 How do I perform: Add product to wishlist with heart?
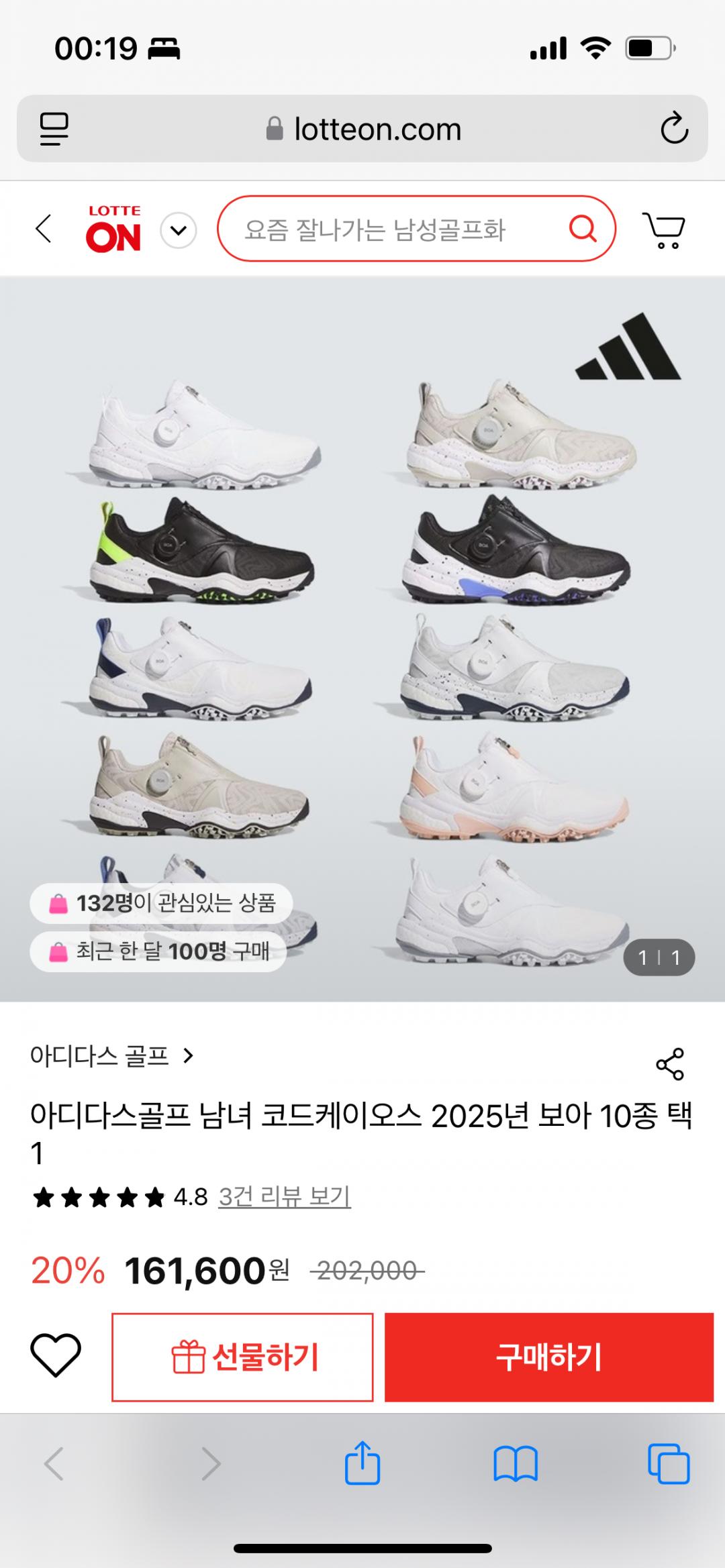pyautogui.click(x=56, y=1356)
